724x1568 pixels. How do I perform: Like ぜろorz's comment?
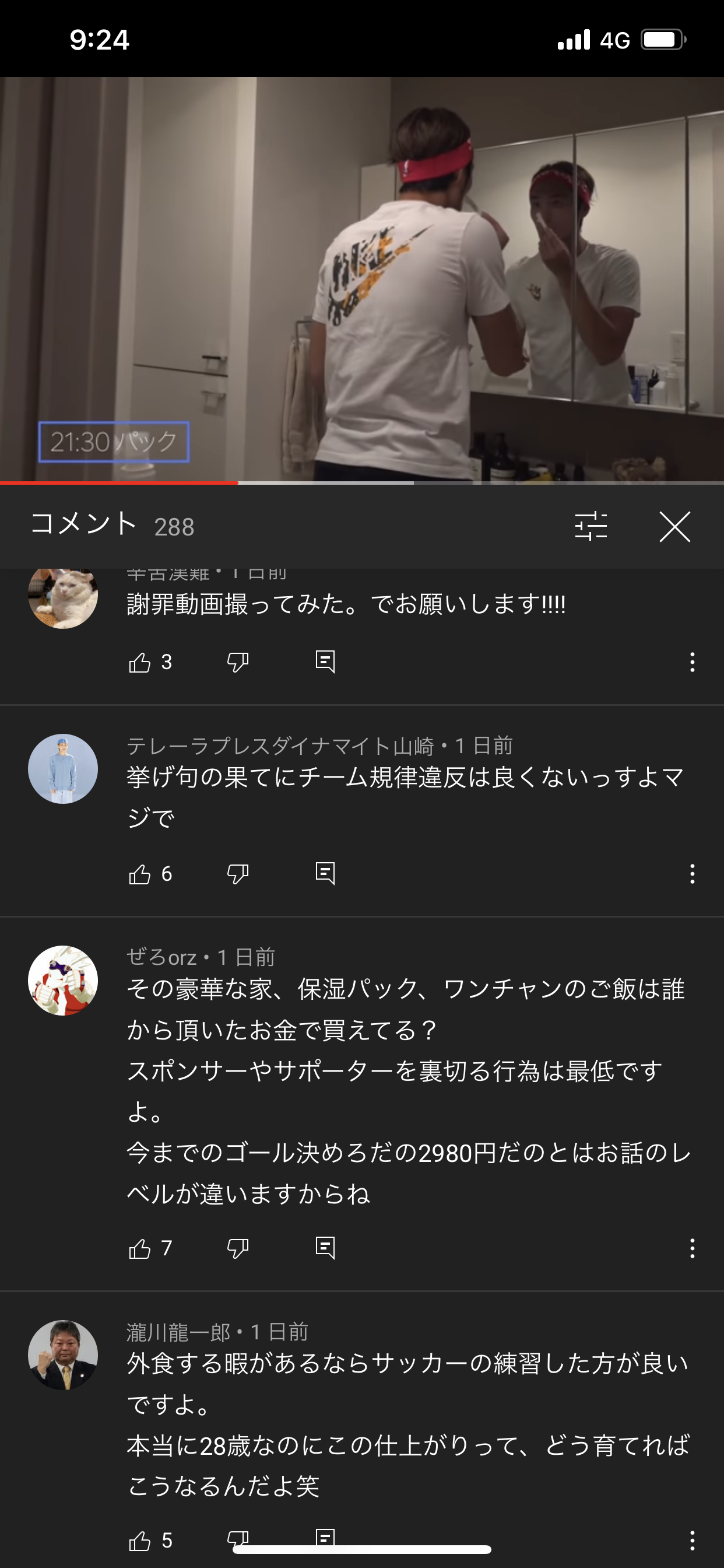[139, 1249]
